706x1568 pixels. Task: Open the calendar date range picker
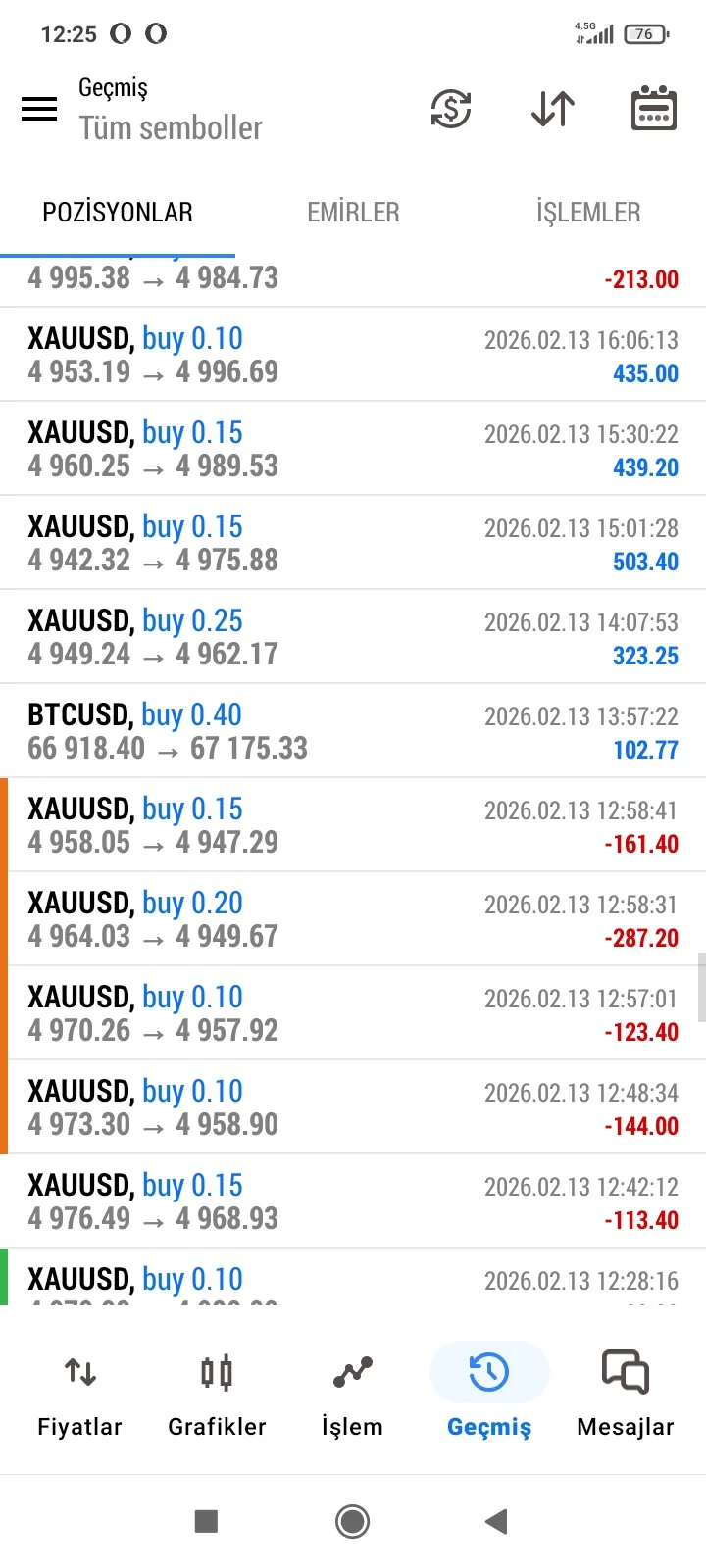click(653, 108)
